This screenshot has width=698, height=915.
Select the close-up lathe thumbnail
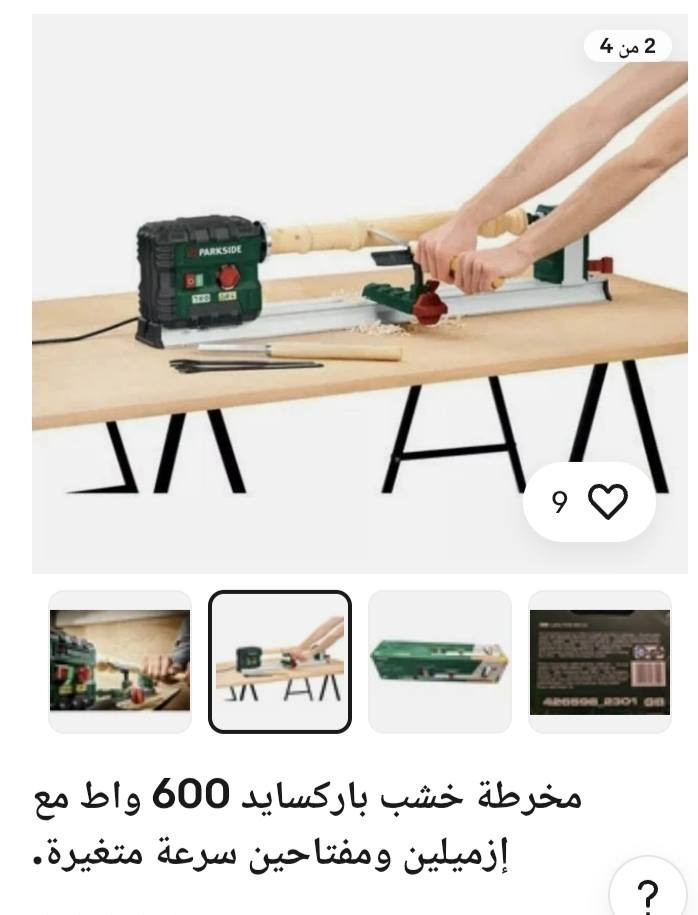tap(120, 661)
